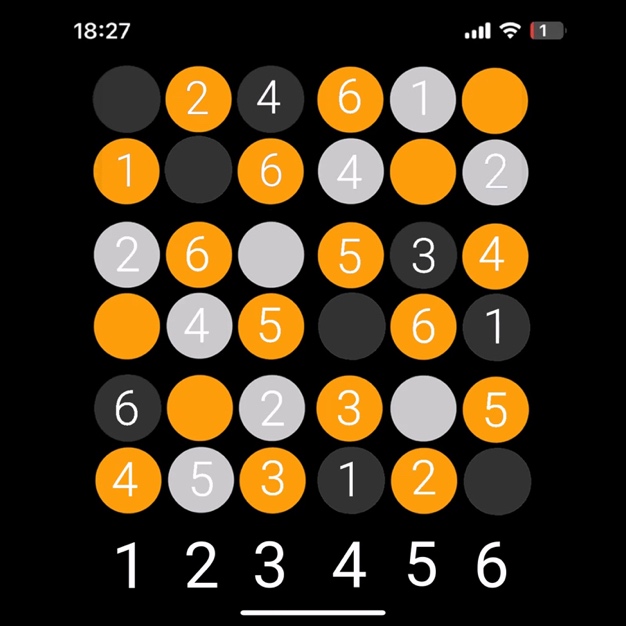Select the empty orange cell beside gray 1

pyautogui.click(x=495, y=100)
